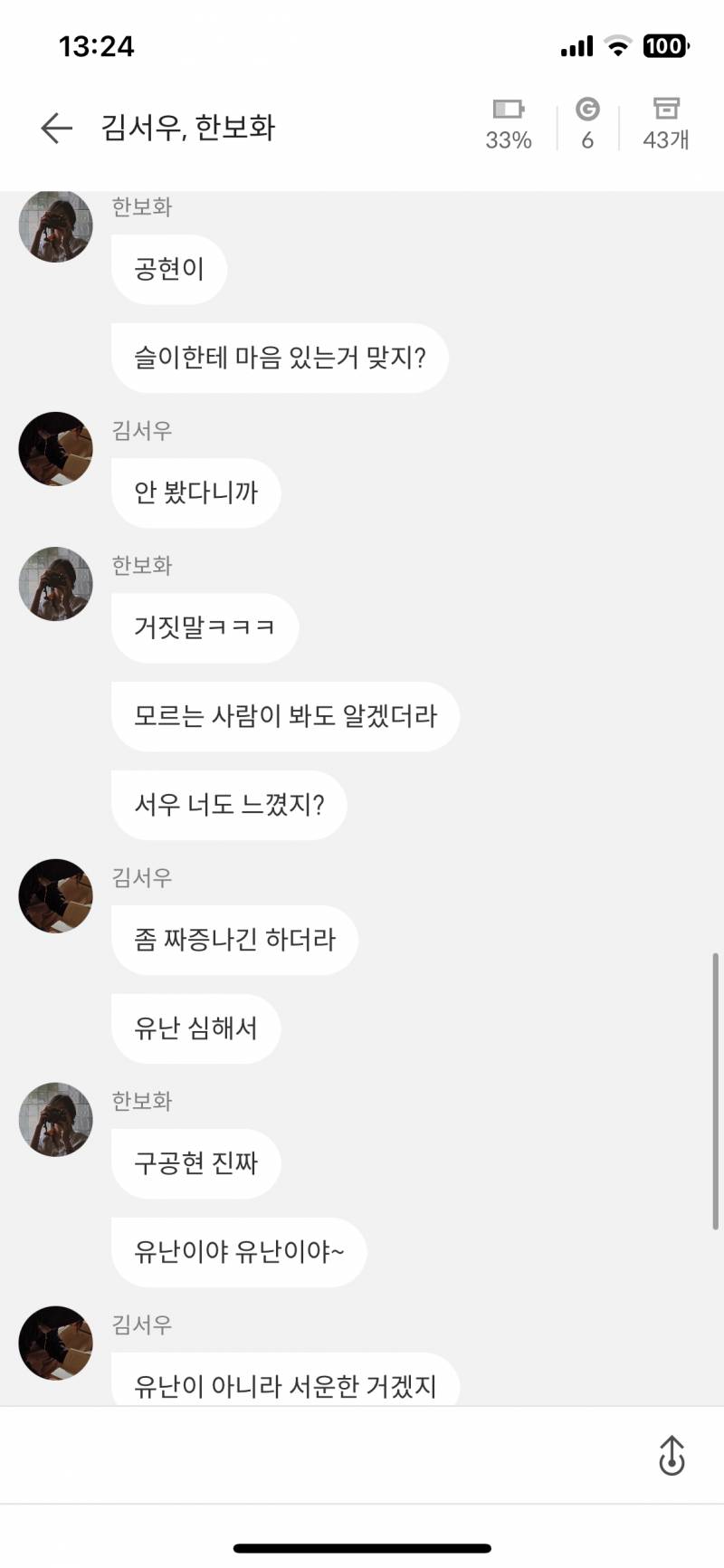Tap the message bubble 공현이

coord(168,268)
